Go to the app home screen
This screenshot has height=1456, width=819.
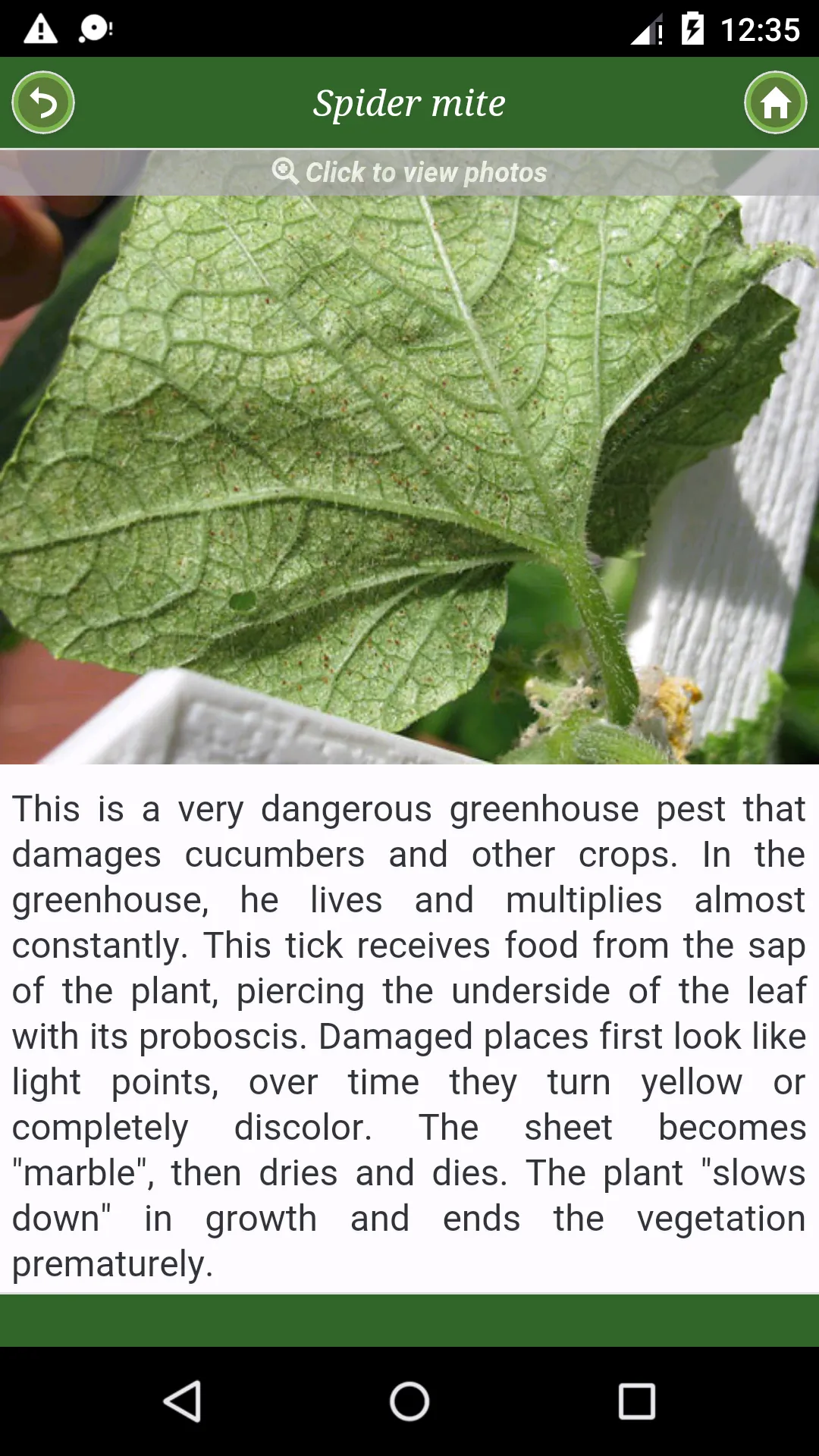[775, 102]
